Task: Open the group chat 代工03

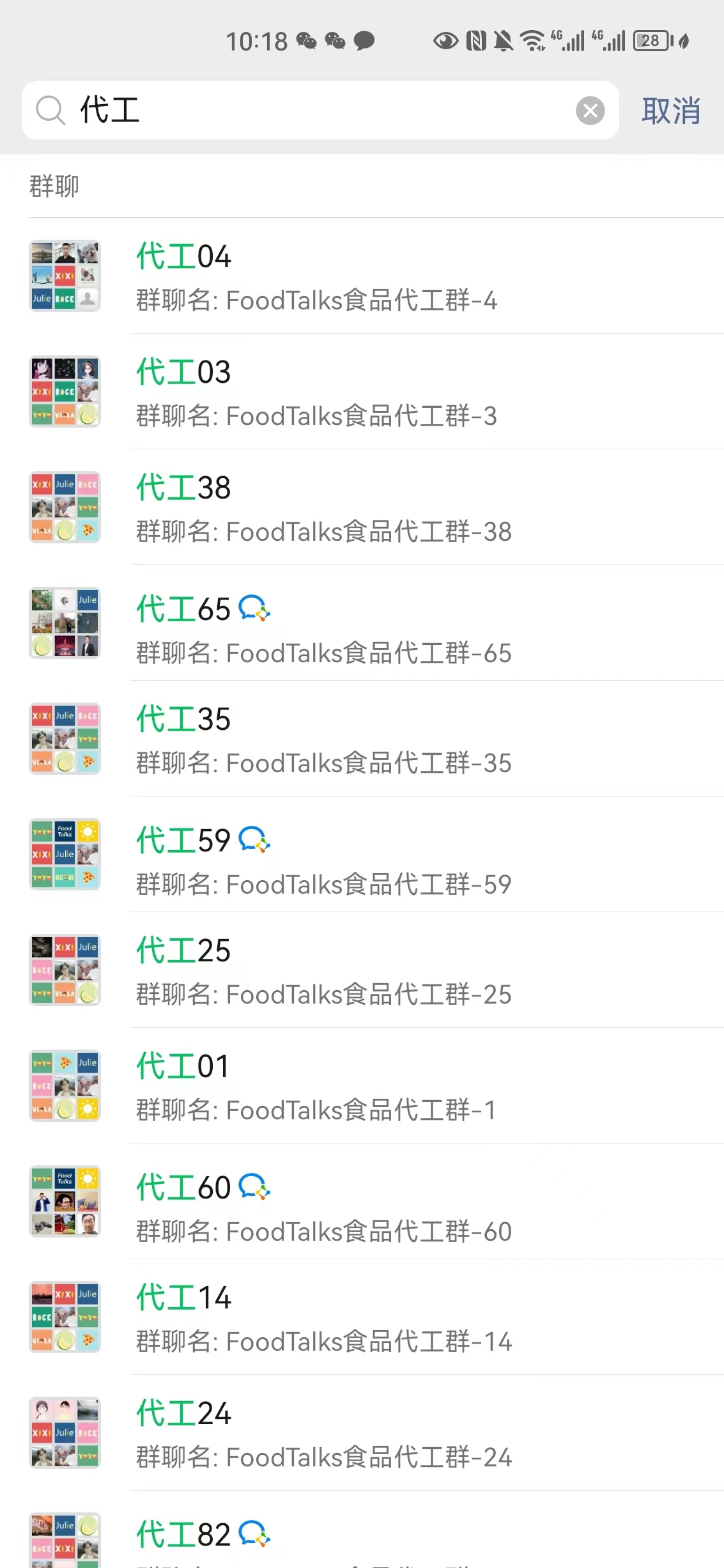Action: point(383,391)
